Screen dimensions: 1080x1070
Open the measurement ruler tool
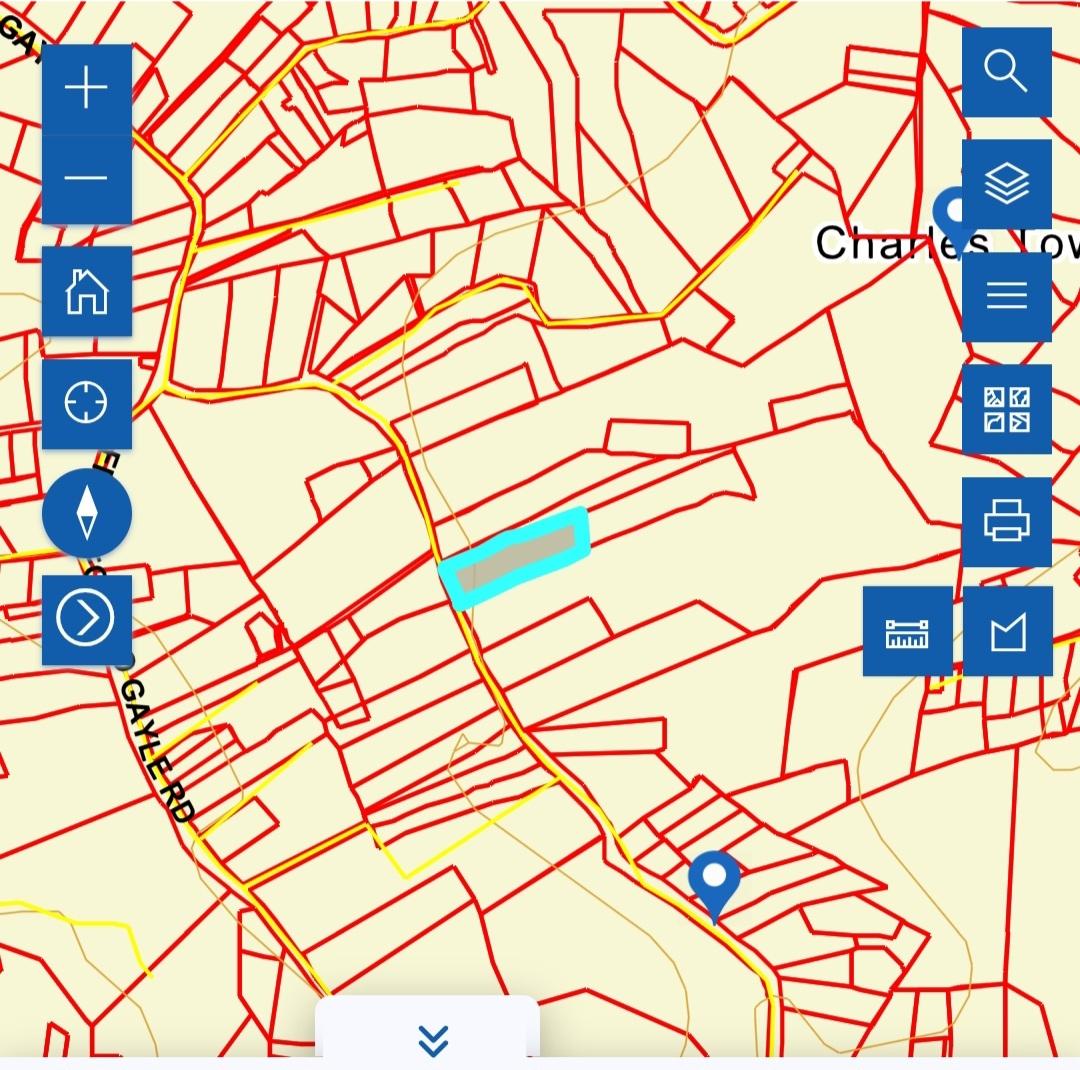907,631
